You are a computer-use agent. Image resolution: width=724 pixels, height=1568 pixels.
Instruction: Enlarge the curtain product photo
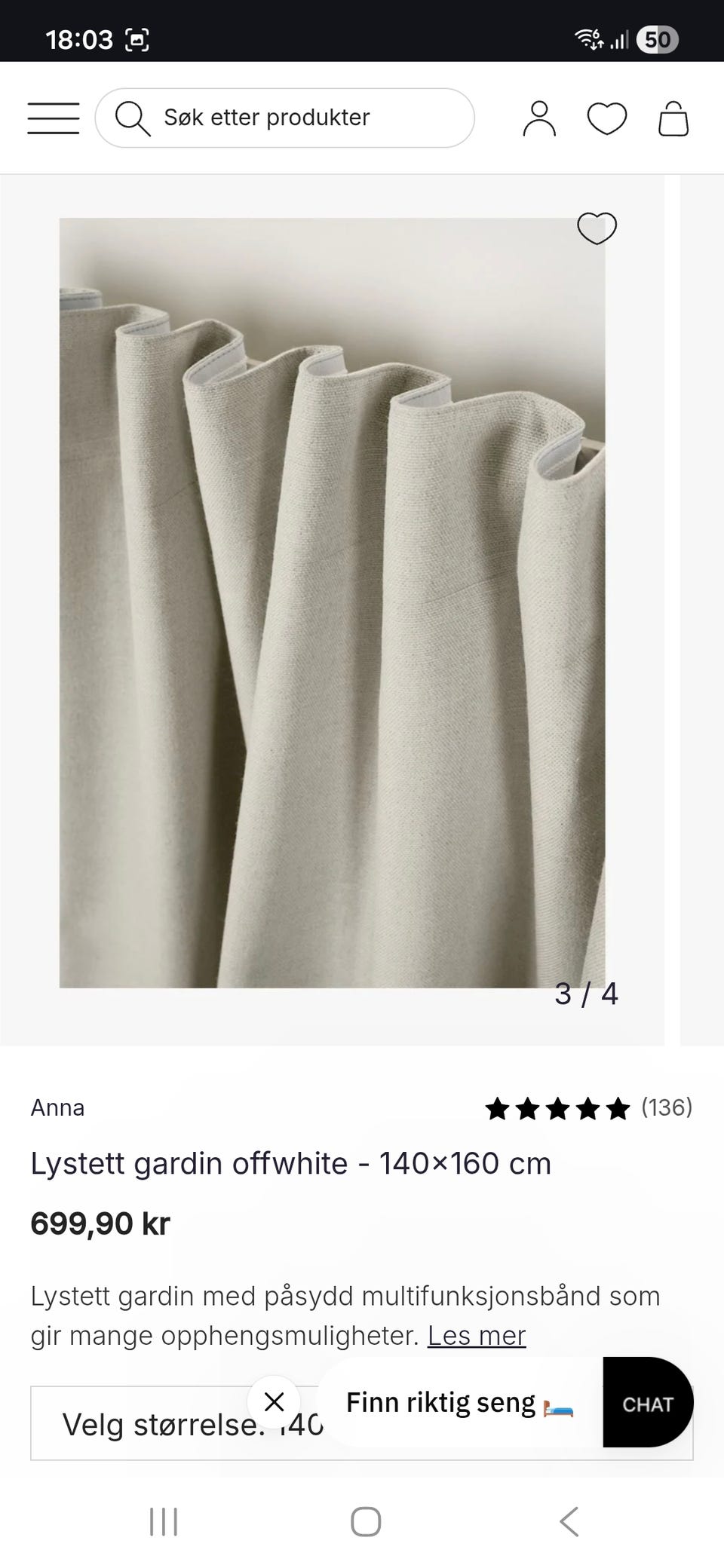[332, 603]
